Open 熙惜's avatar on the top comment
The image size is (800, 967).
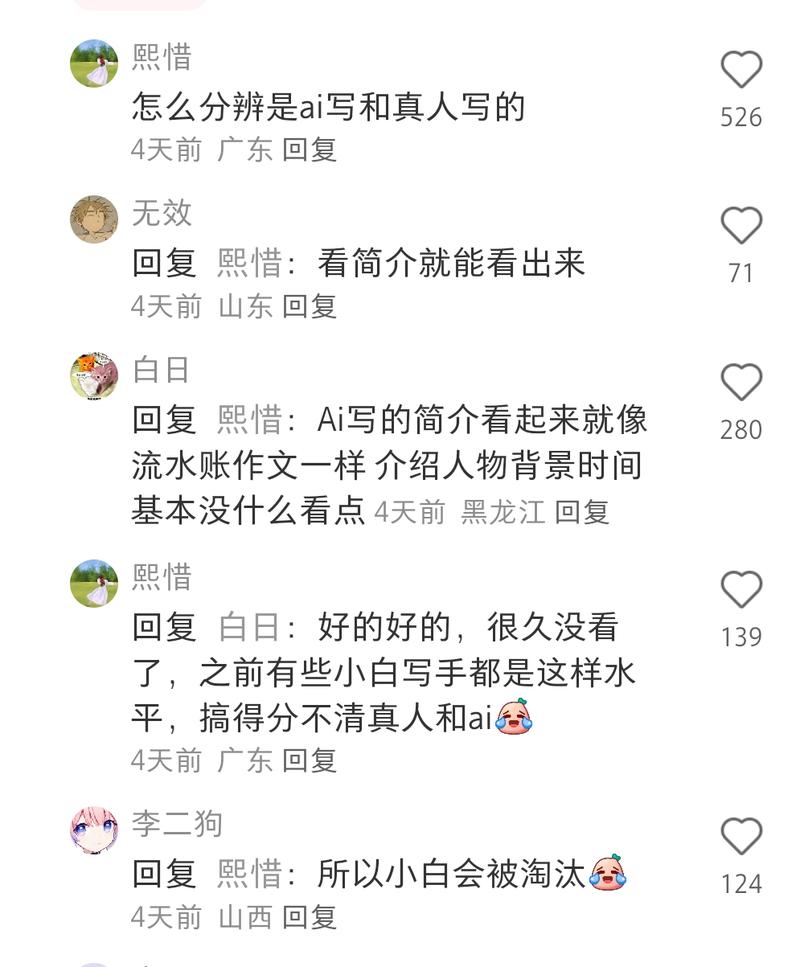click(94, 63)
